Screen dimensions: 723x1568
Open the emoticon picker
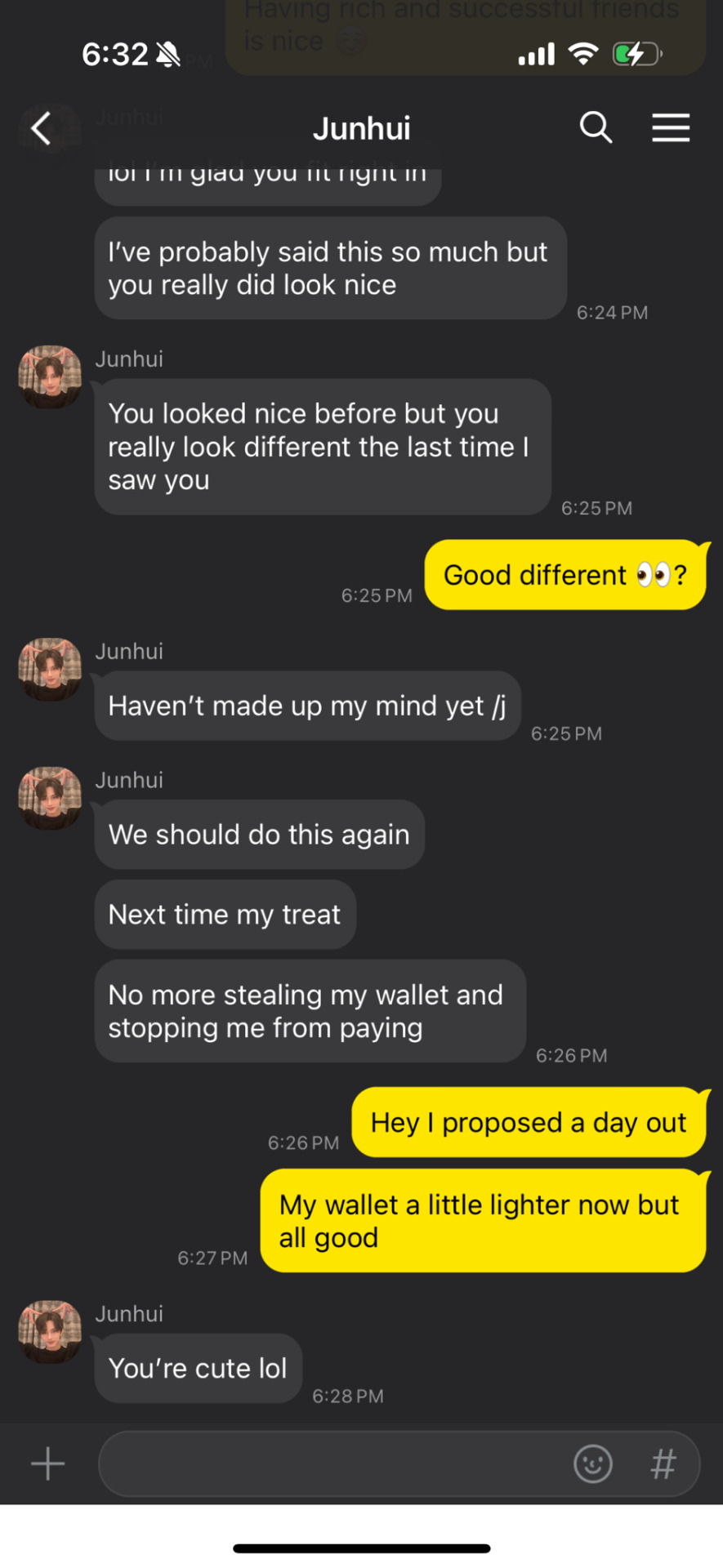593,1463
